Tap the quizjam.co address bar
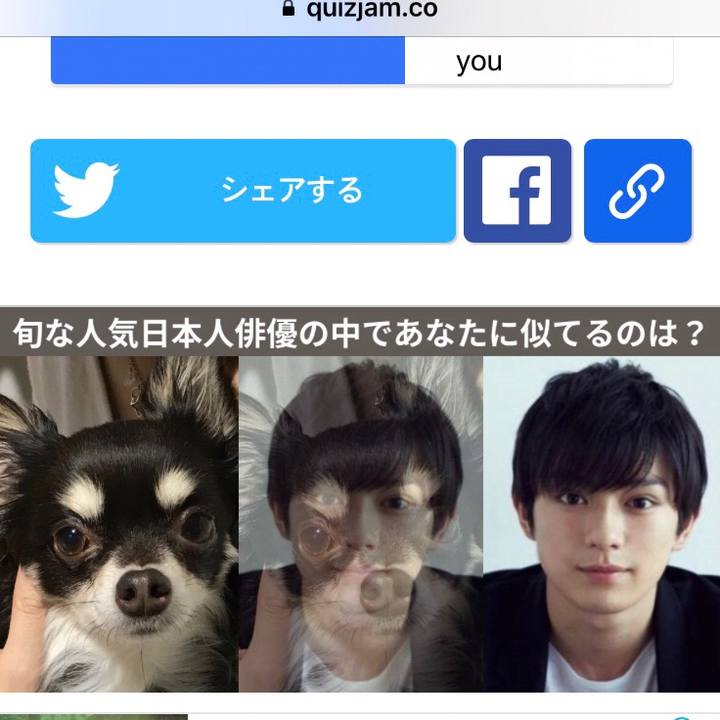The width and height of the screenshot is (720, 720). point(360,10)
